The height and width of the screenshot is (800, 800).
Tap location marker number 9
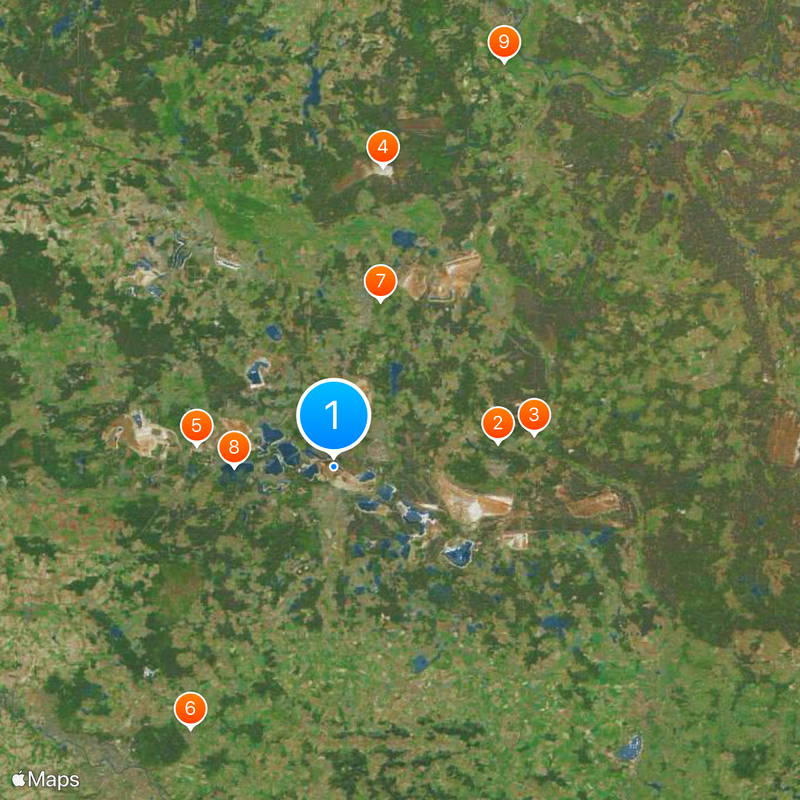coord(504,42)
